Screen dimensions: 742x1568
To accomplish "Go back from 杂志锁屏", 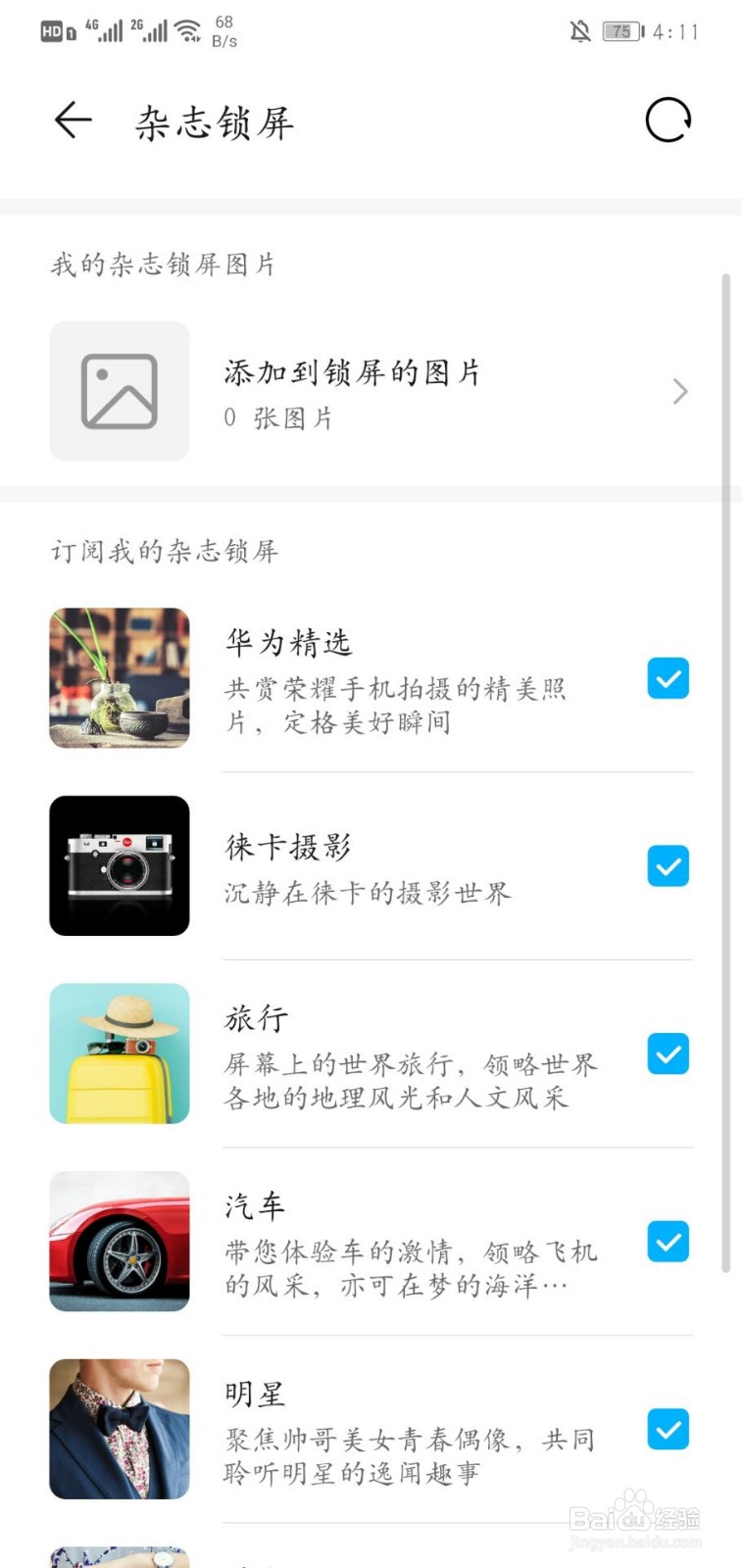I will pos(74,121).
